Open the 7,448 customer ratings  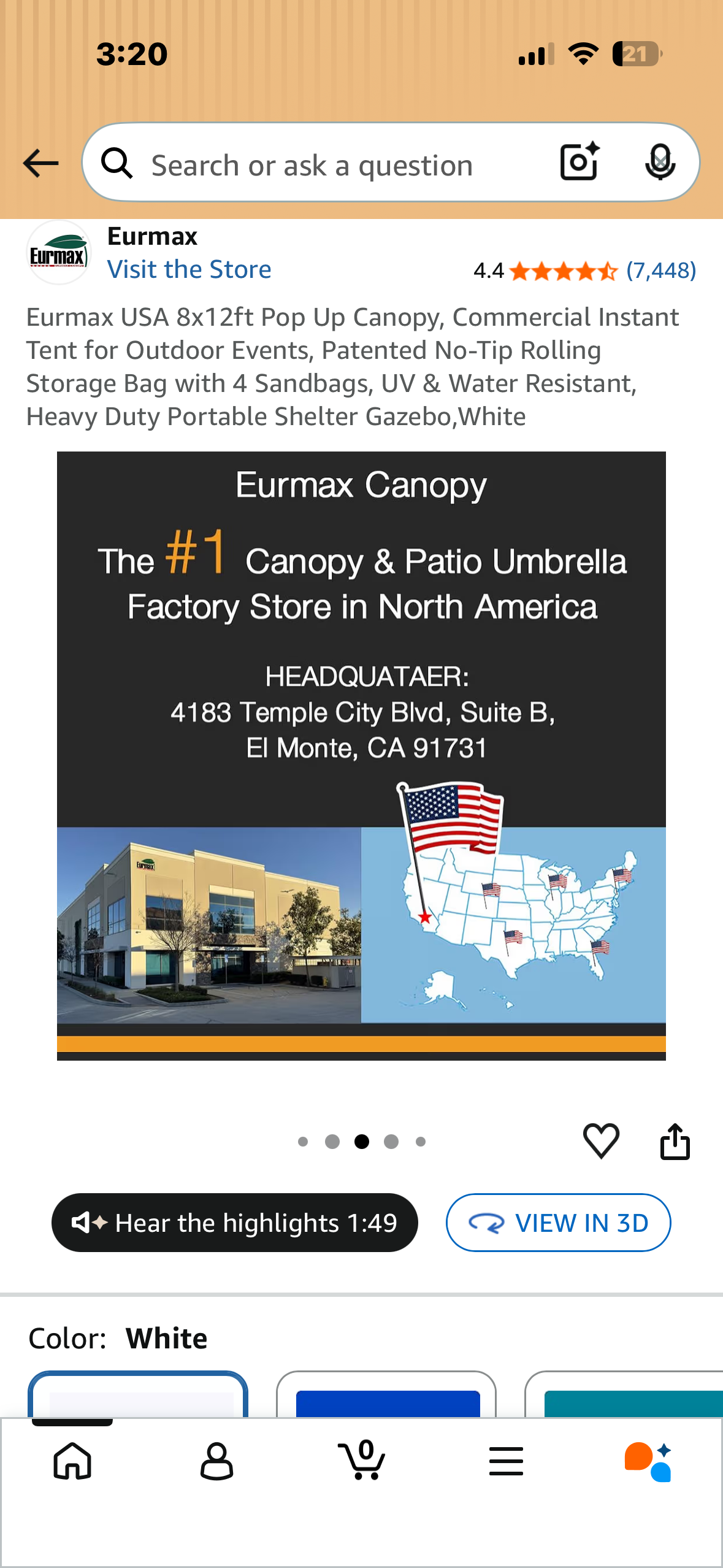point(660,271)
